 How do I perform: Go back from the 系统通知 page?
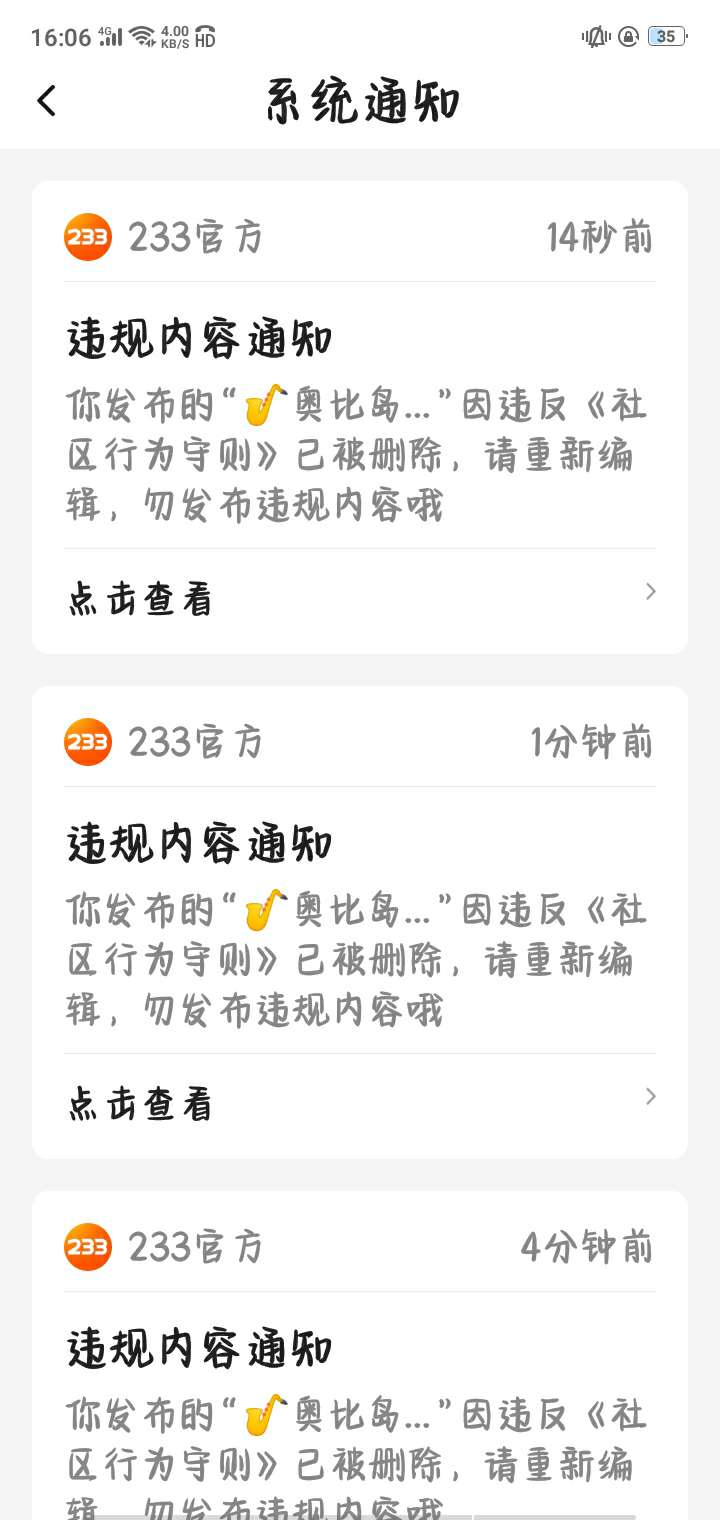[46, 101]
